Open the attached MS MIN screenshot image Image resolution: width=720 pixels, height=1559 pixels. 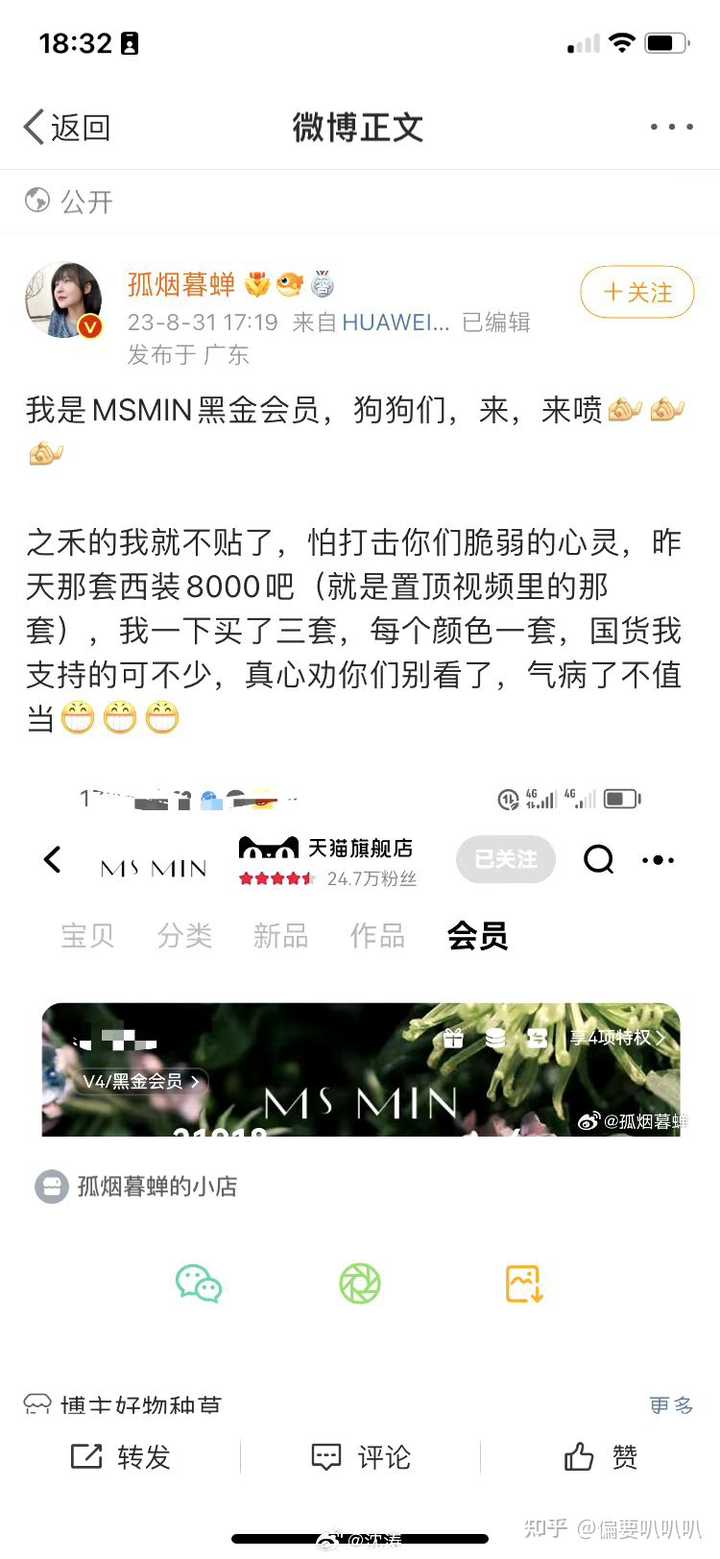tap(360, 960)
